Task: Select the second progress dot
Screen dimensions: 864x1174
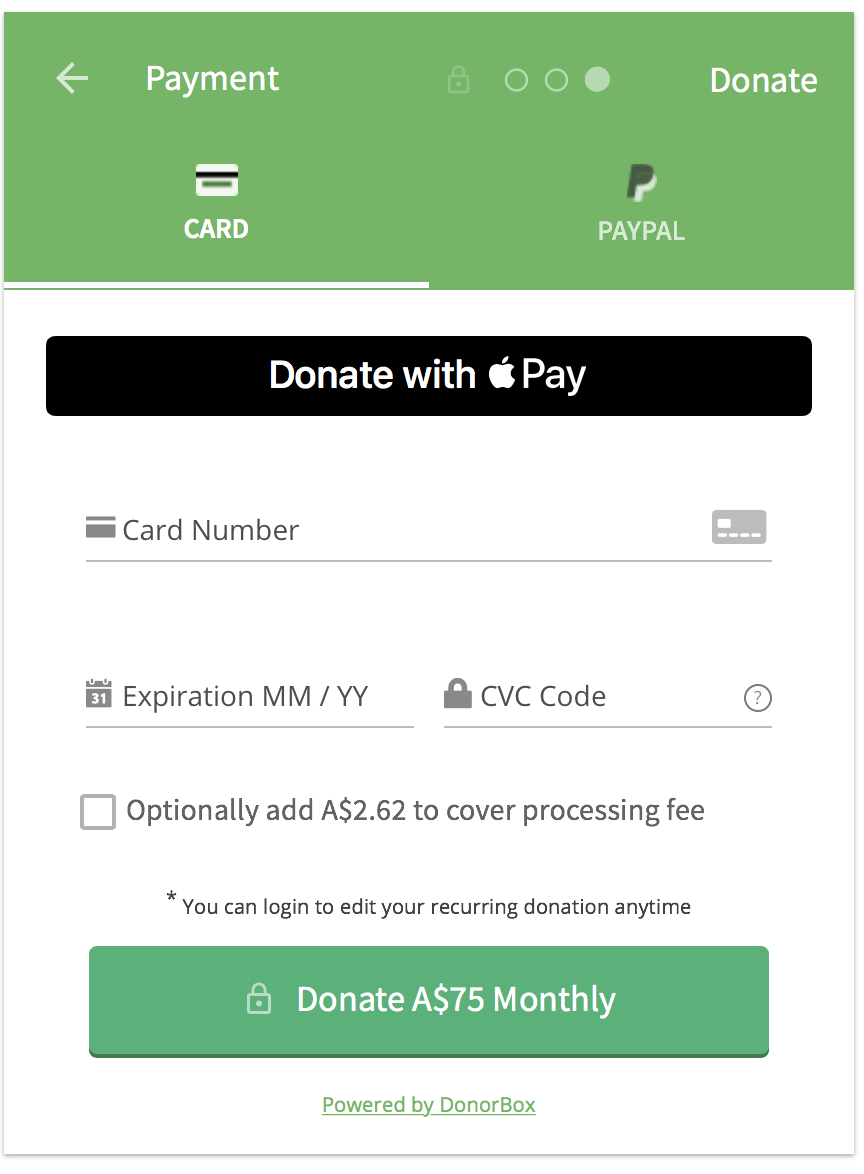Action: 556,79
